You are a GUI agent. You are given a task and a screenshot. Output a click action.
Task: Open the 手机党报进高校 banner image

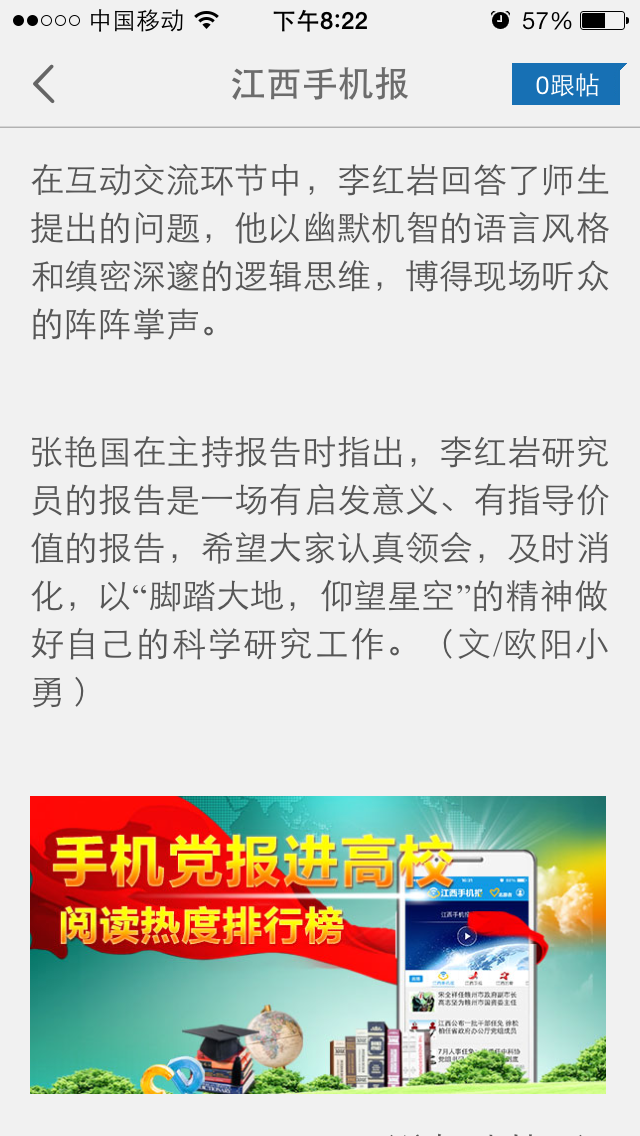(x=318, y=944)
